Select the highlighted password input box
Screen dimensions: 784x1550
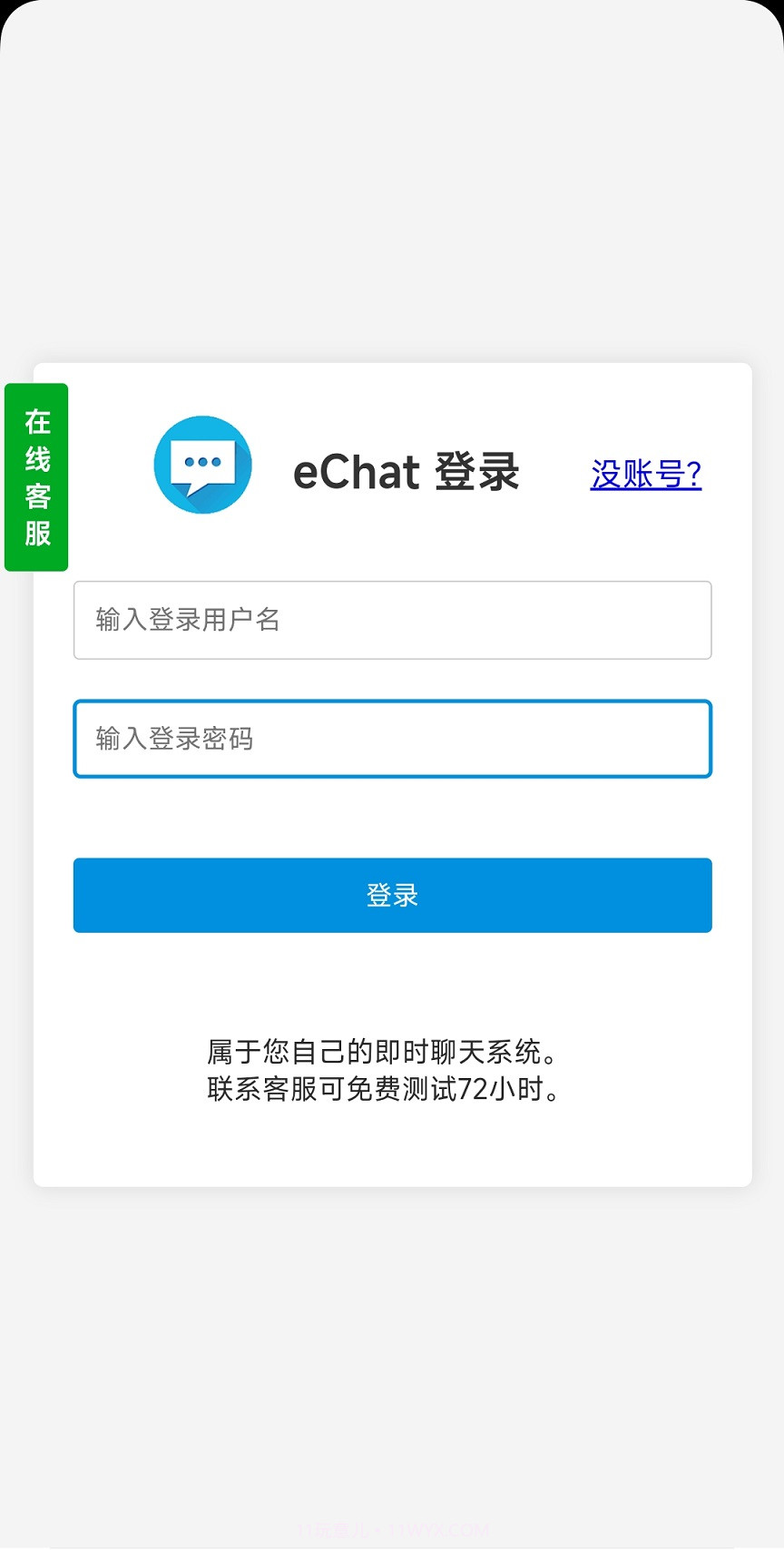pos(392,739)
